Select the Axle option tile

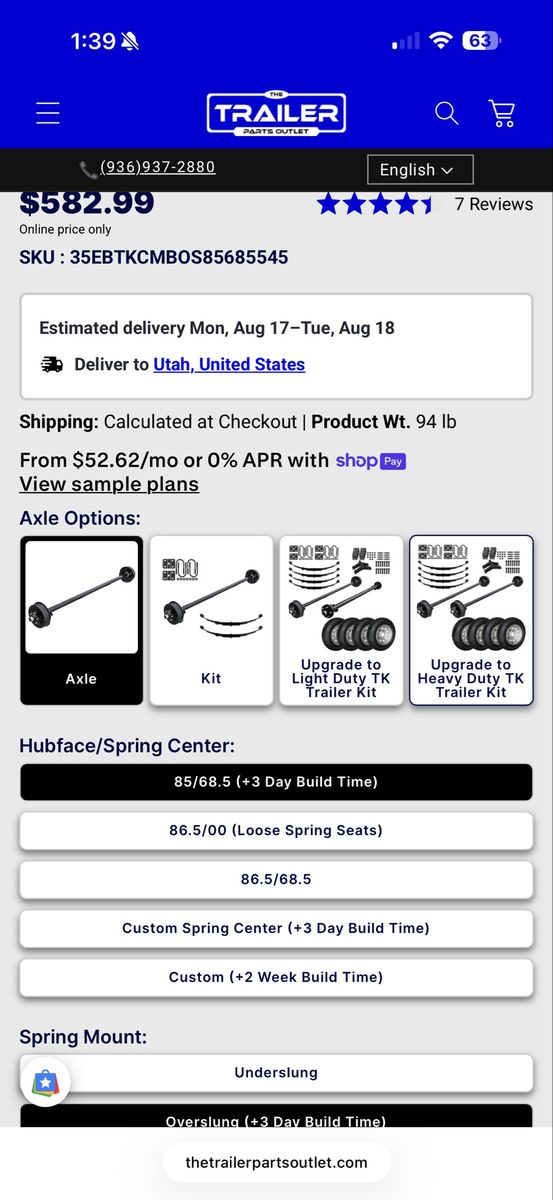82,620
